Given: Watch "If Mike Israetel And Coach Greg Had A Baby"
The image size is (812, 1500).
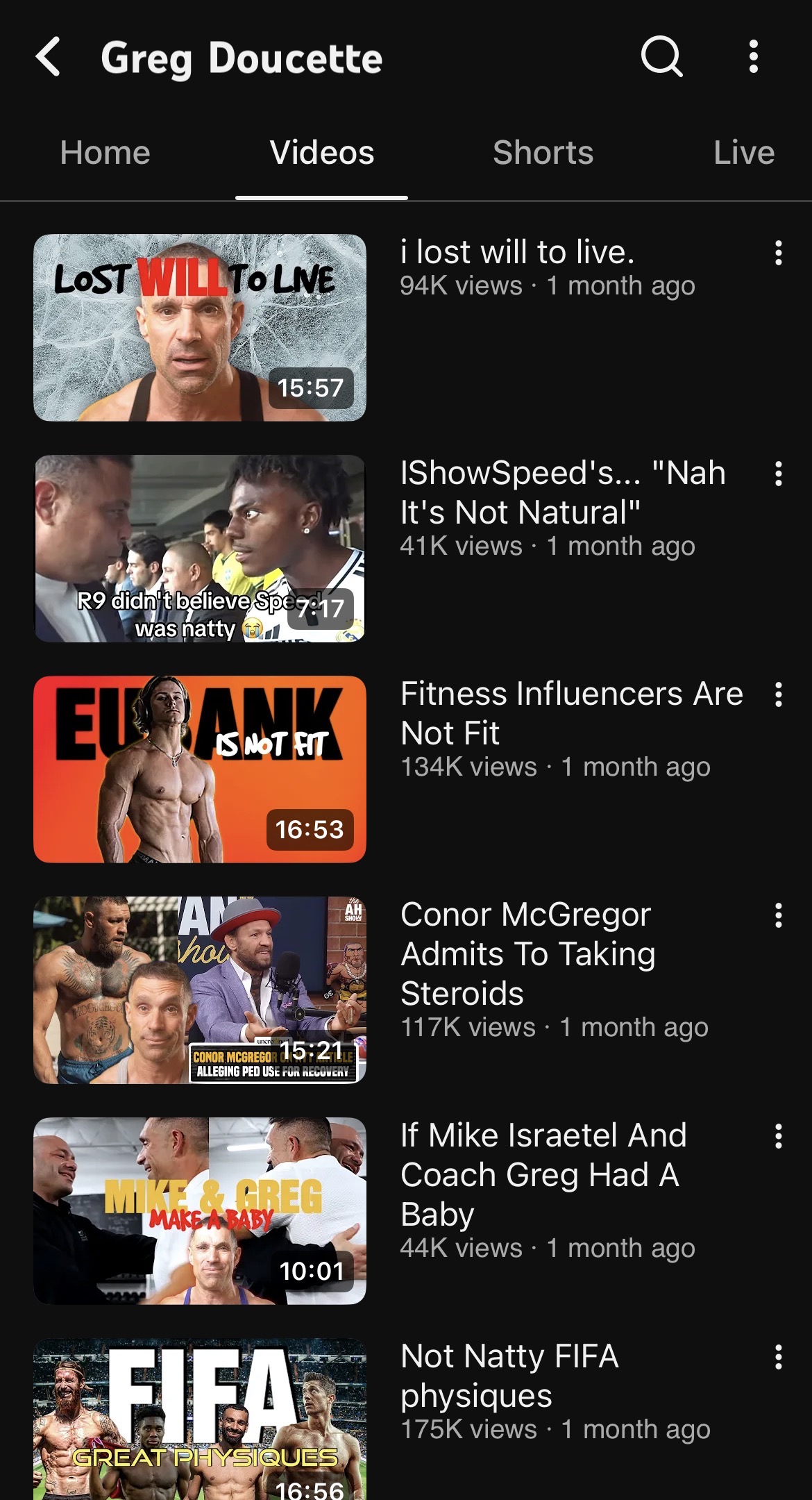Looking at the screenshot, I should tap(200, 1211).
